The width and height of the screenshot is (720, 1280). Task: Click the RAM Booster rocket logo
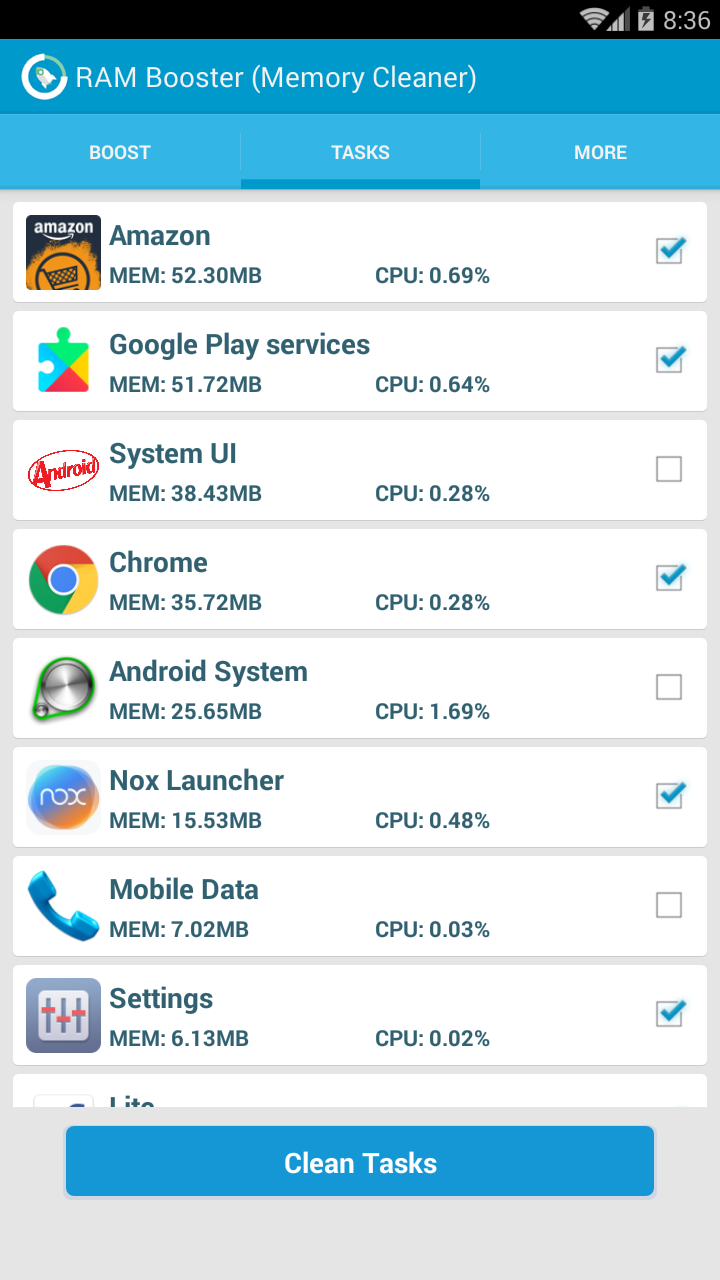42,76
